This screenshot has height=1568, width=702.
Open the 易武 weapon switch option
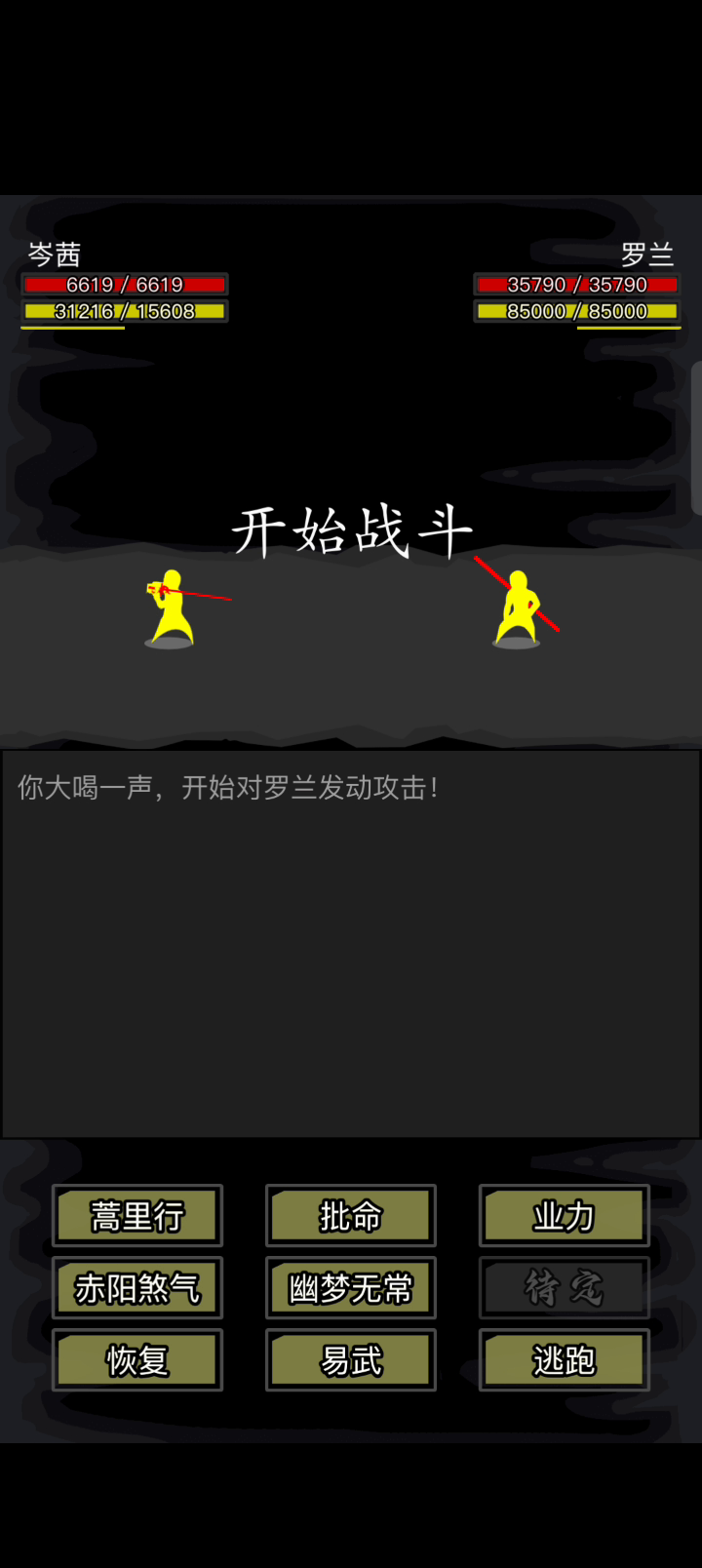pyautogui.click(x=351, y=1360)
